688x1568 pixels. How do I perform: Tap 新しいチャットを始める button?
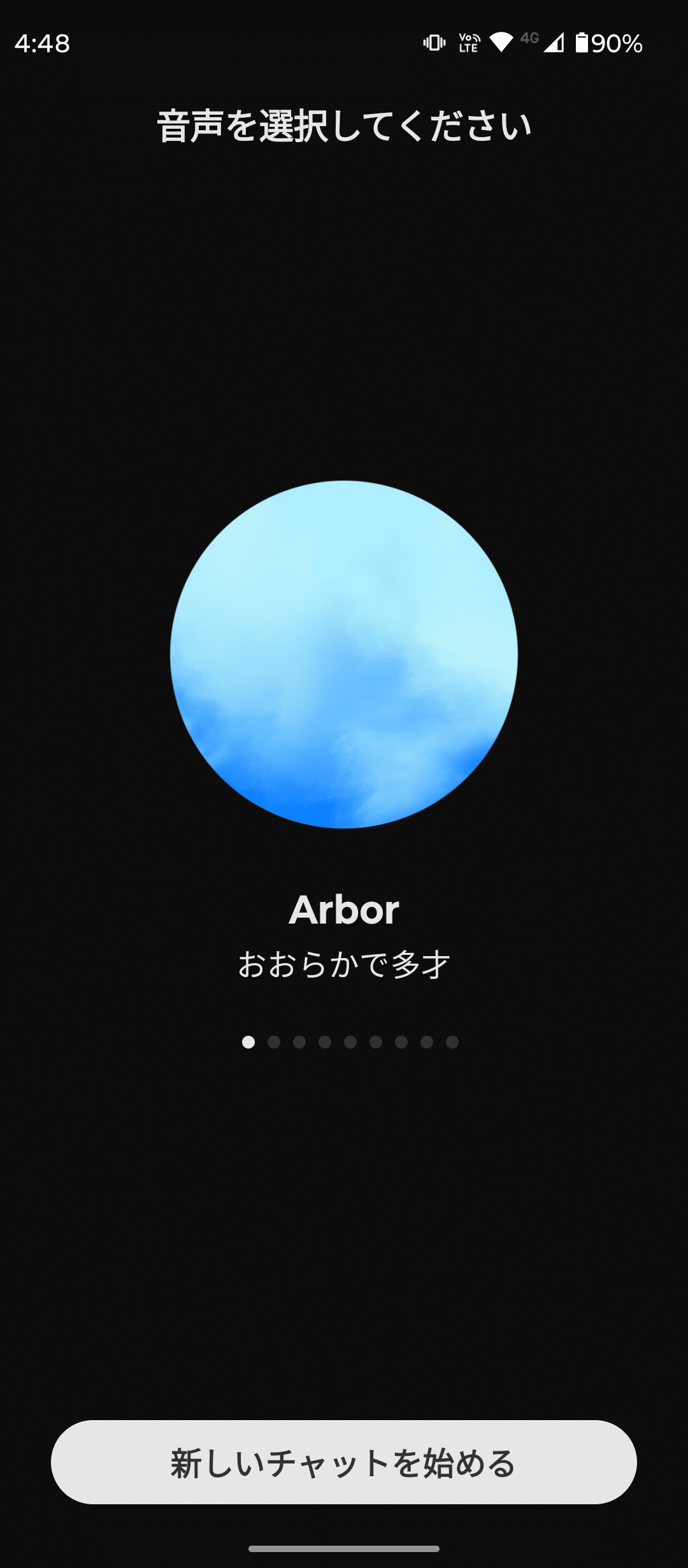[344, 1462]
